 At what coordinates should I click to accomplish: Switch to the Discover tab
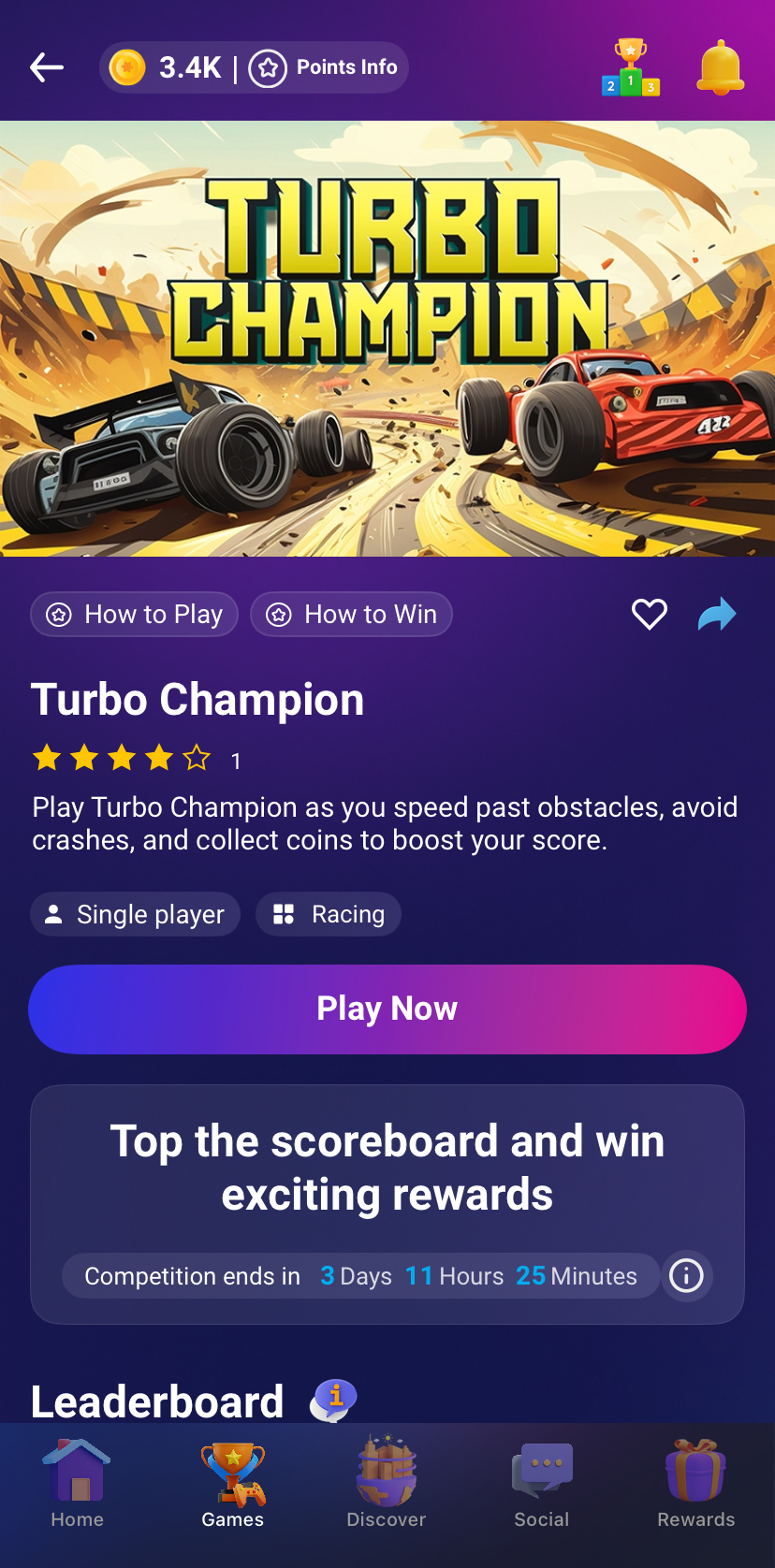click(x=387, y=1484)
